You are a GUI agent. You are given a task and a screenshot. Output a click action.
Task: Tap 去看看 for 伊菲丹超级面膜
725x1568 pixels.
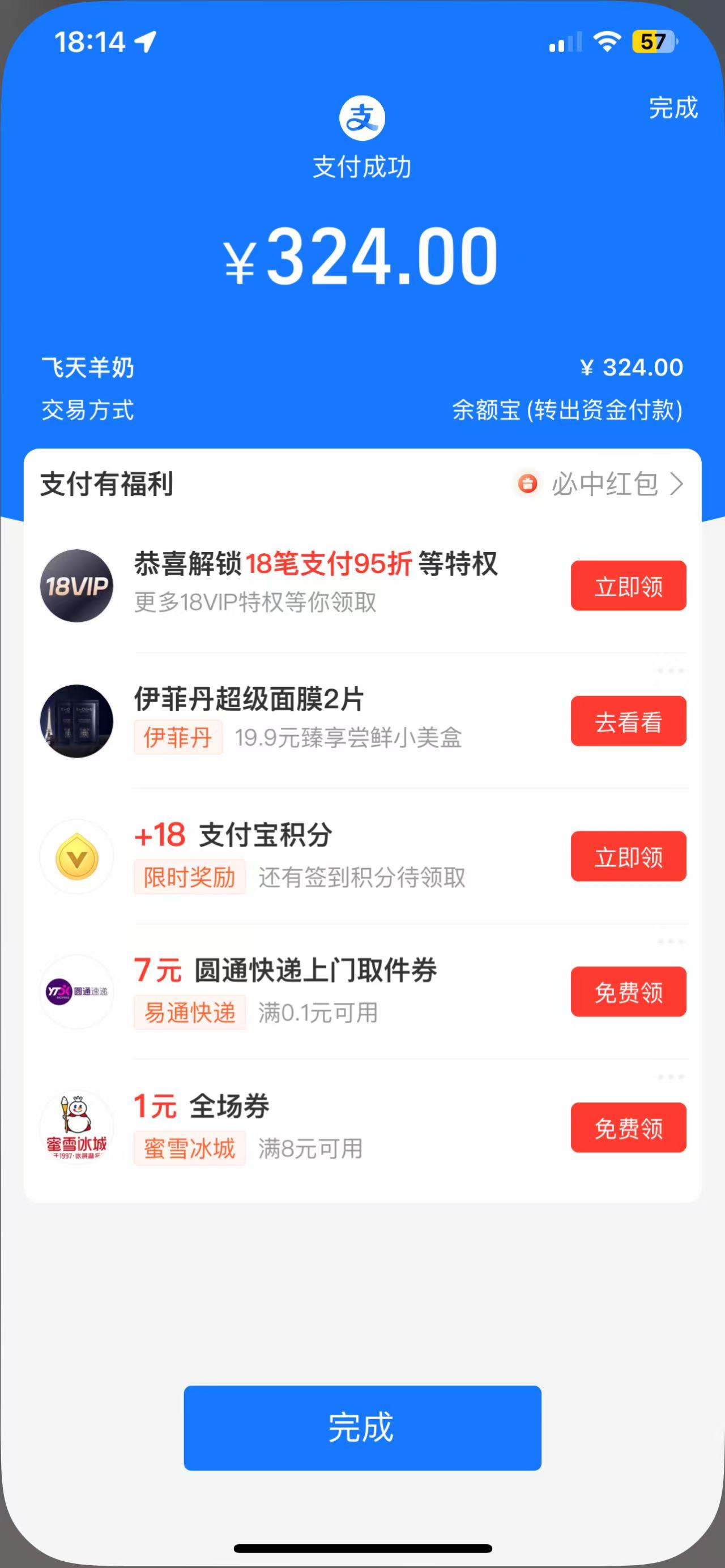628,721
